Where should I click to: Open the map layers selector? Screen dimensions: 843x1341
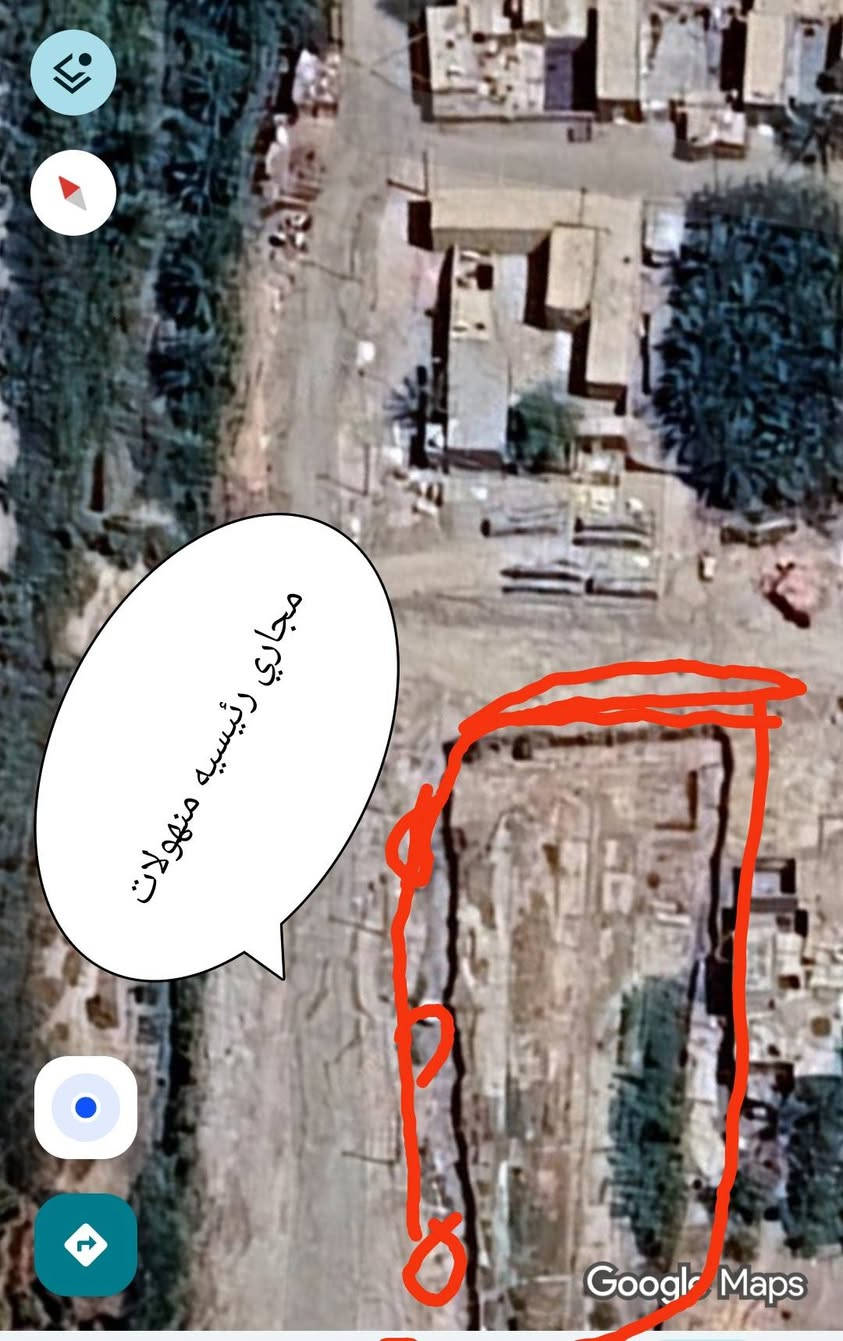[73, 72]
